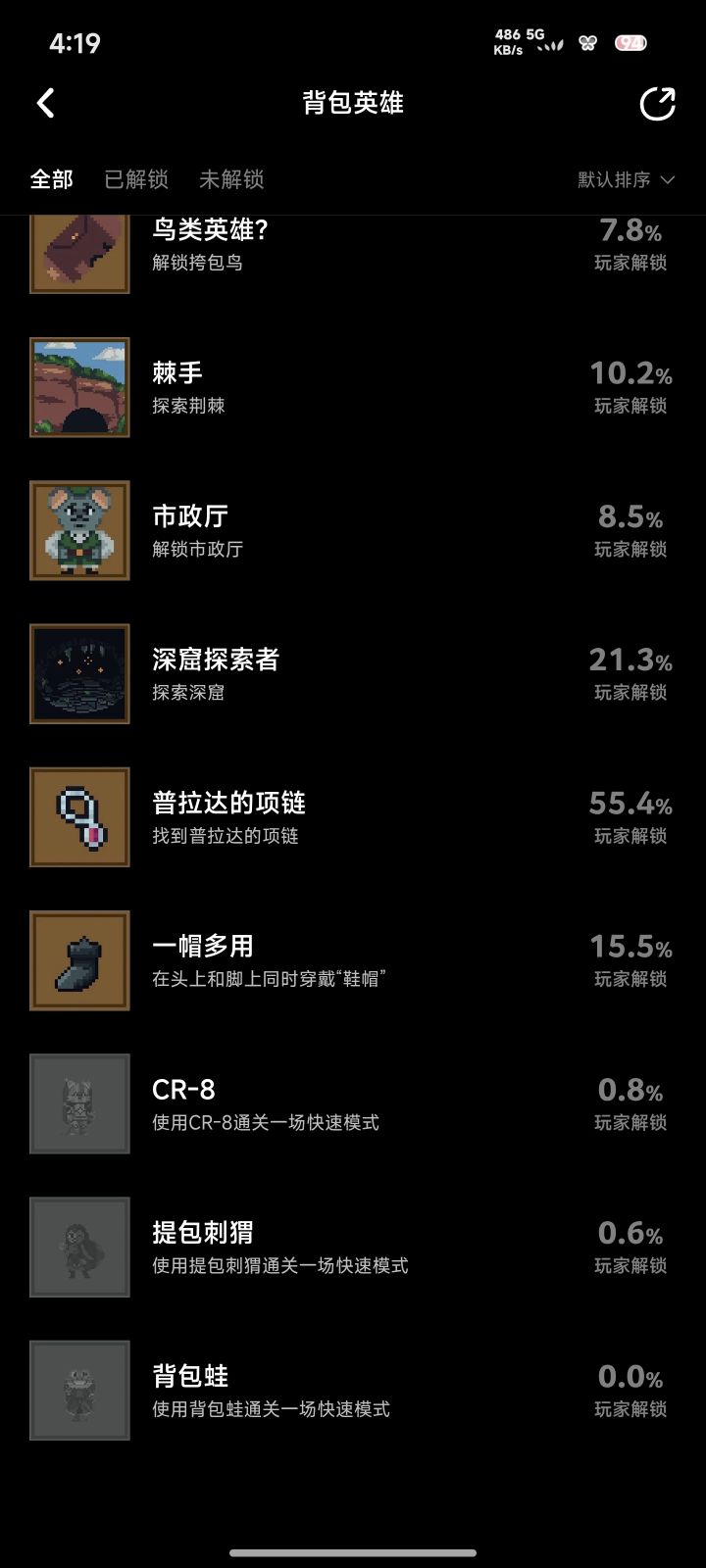Open the 普拉达的项链 achievement
Screen dimensions: 706x1568
click(353, 817)
